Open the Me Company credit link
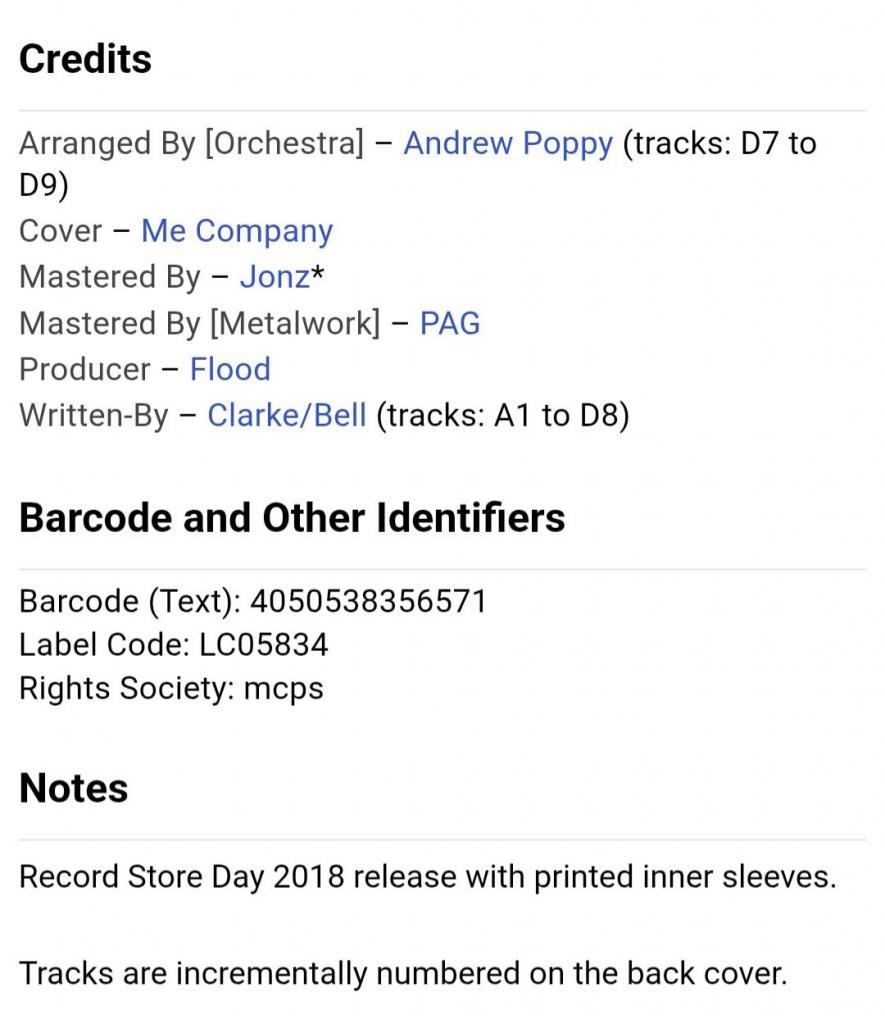 pos(236,231)
